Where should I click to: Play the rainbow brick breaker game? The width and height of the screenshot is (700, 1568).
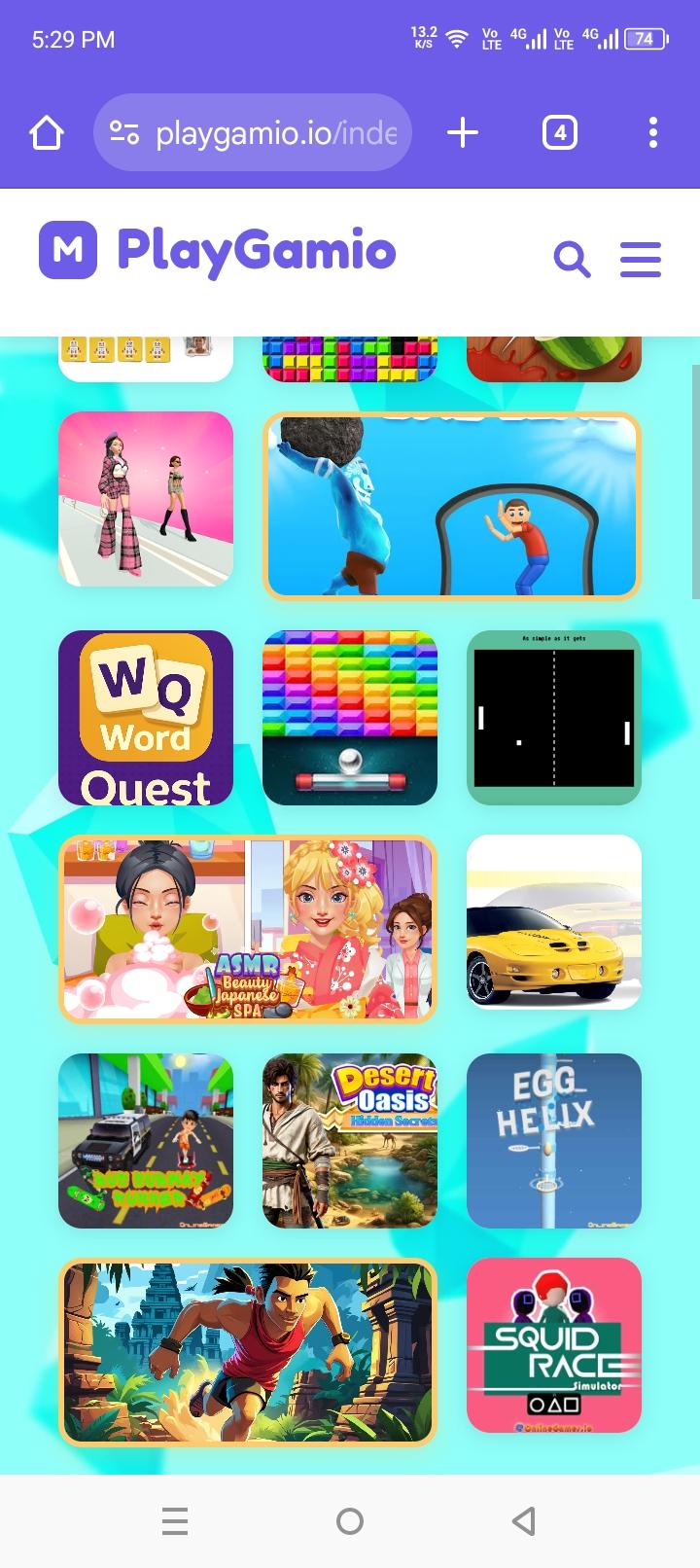tap(350, 718)
